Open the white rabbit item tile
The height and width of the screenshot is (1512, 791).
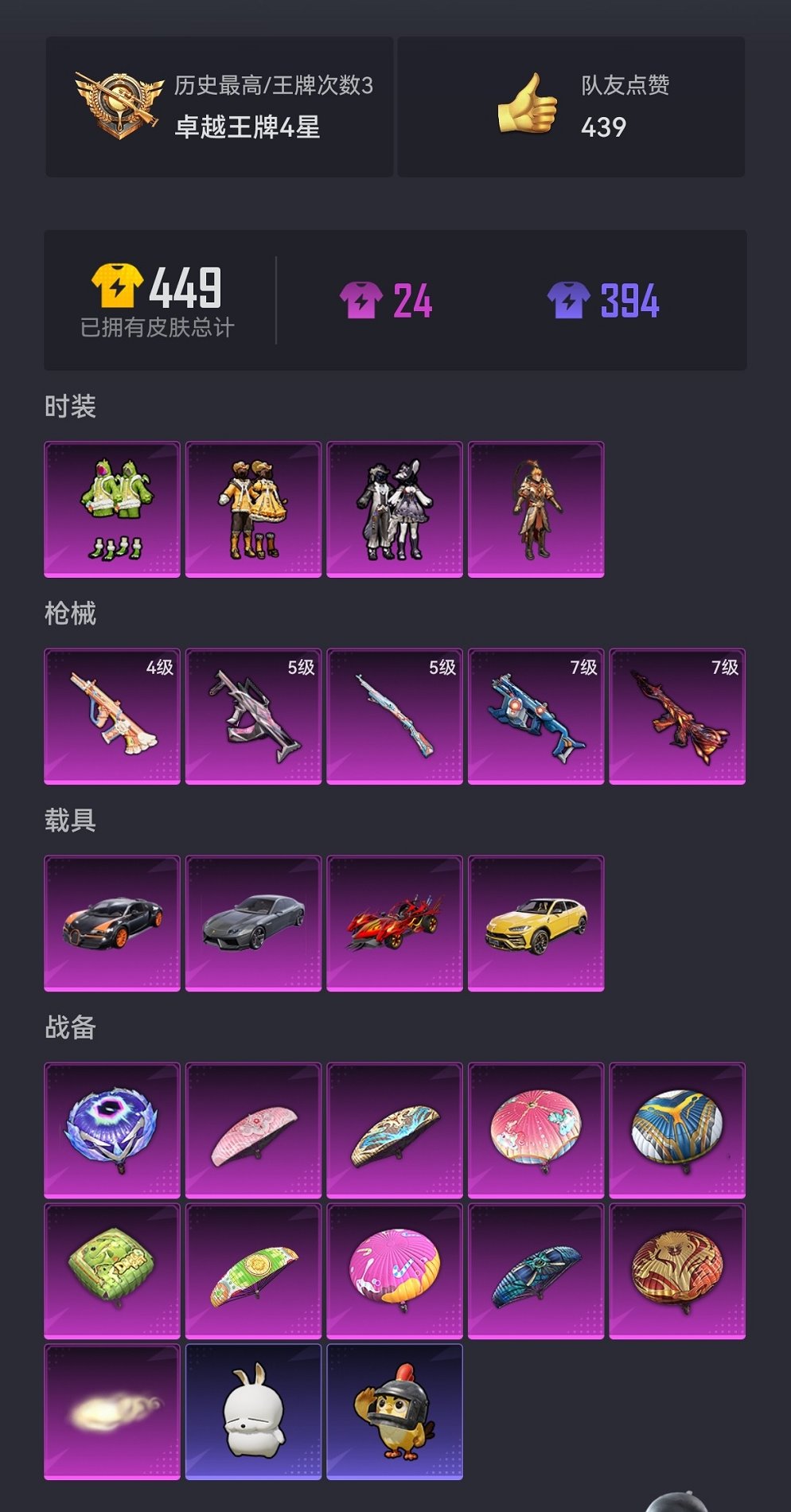pos(253,1412)
